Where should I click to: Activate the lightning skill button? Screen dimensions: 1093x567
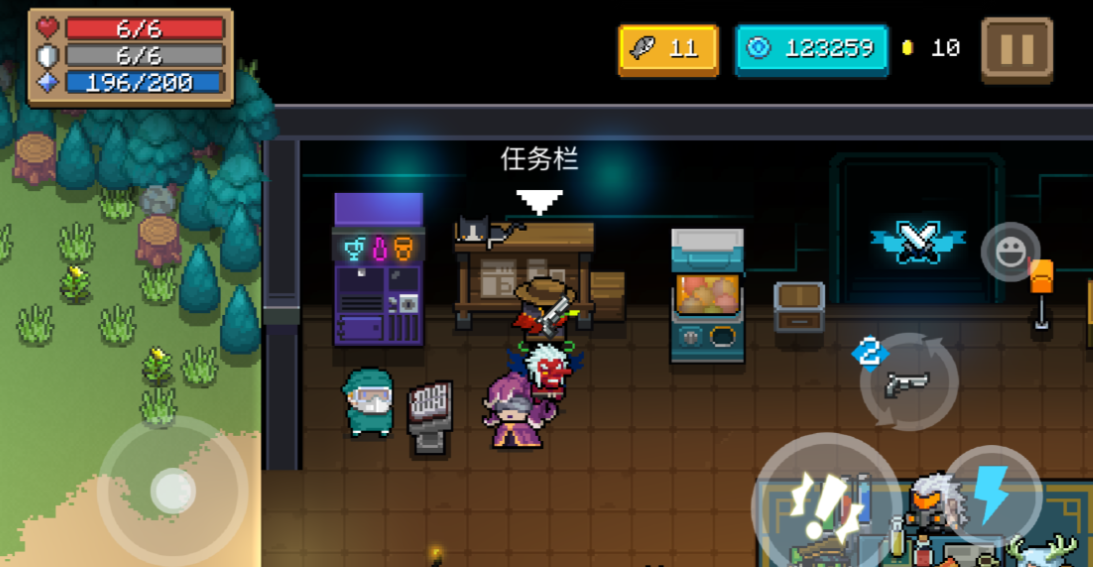tap(992, 495)
